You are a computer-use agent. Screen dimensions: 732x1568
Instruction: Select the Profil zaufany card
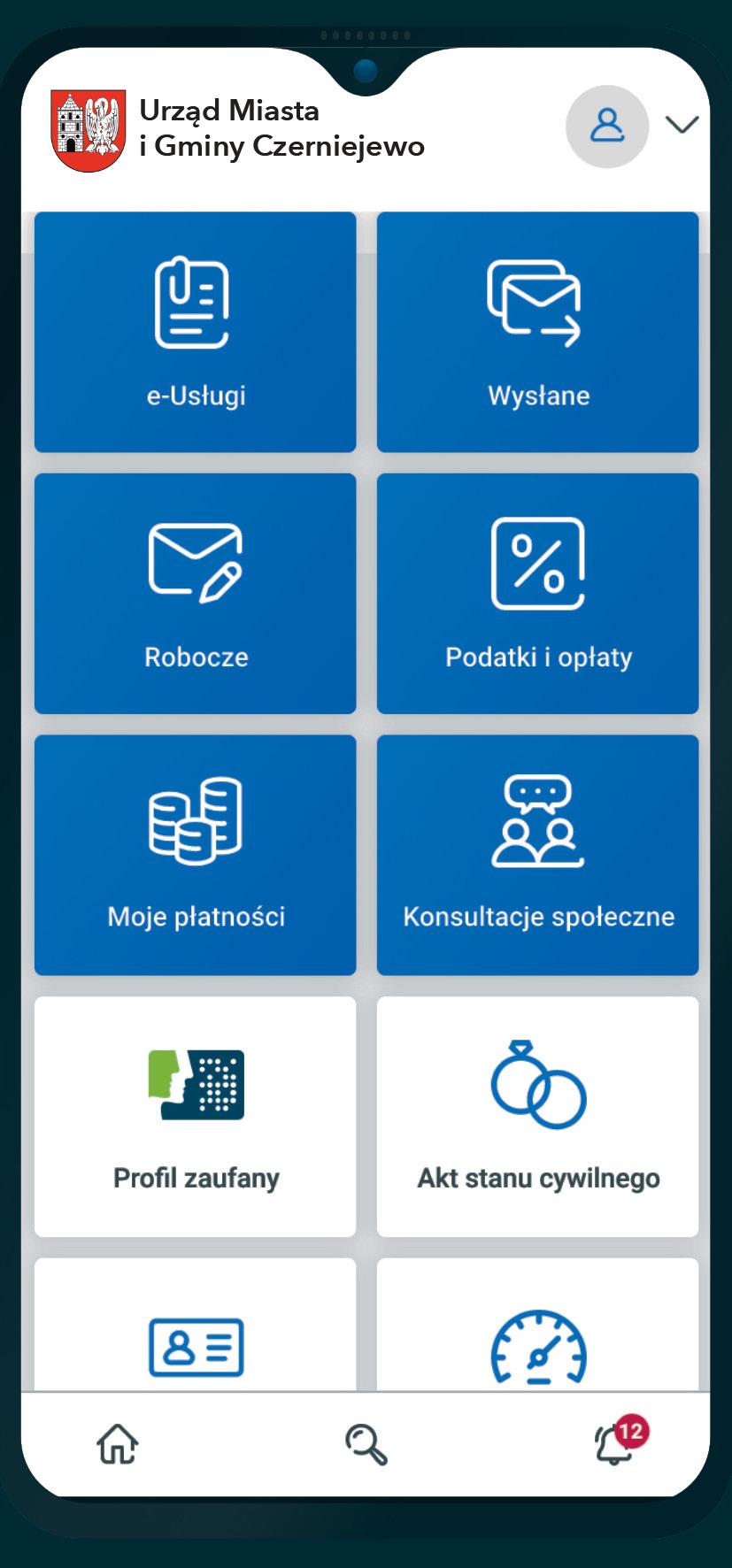[196, 1116]
